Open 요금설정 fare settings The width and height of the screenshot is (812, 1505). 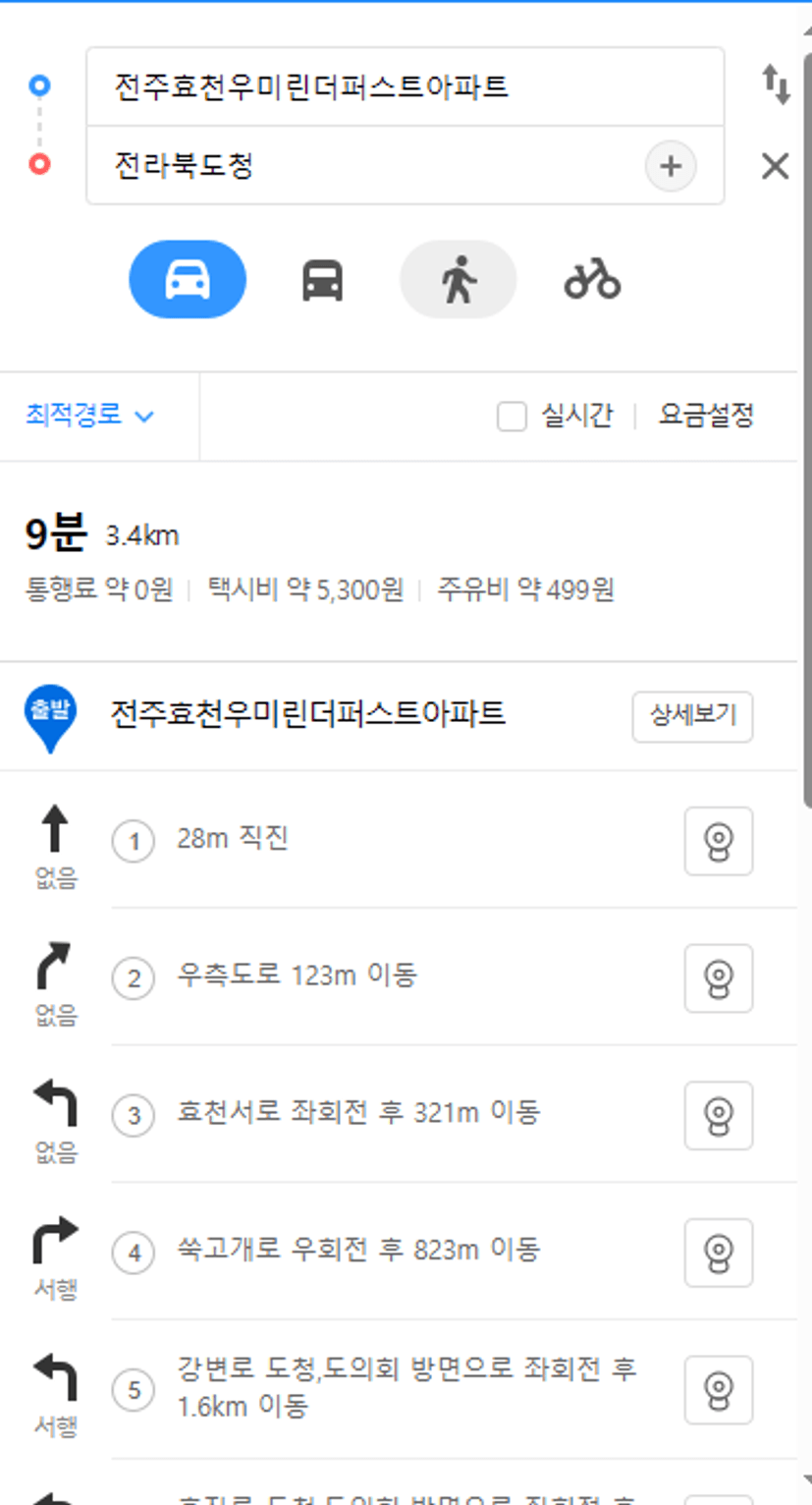click(706, 416)
